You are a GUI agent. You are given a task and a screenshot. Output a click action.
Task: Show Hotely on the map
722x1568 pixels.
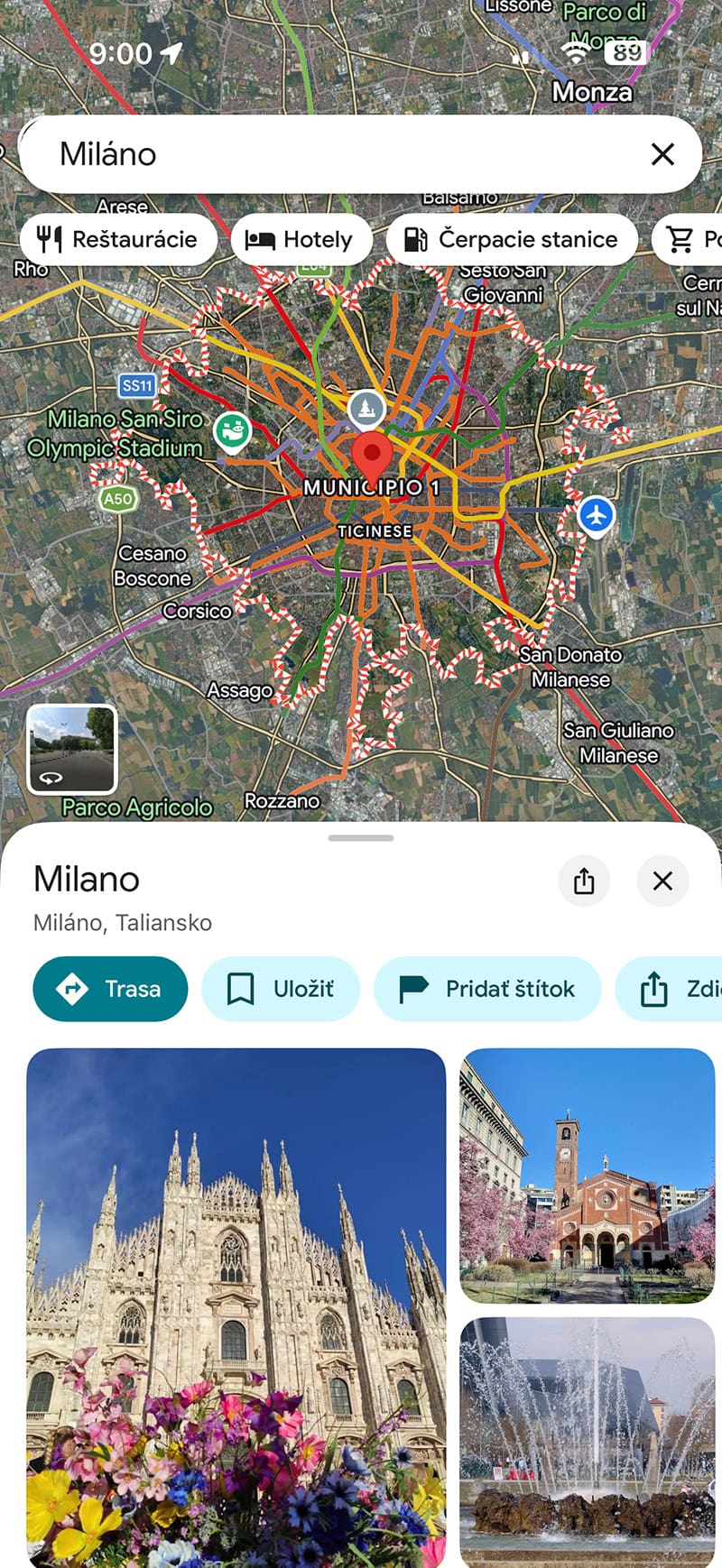[301, 239]
